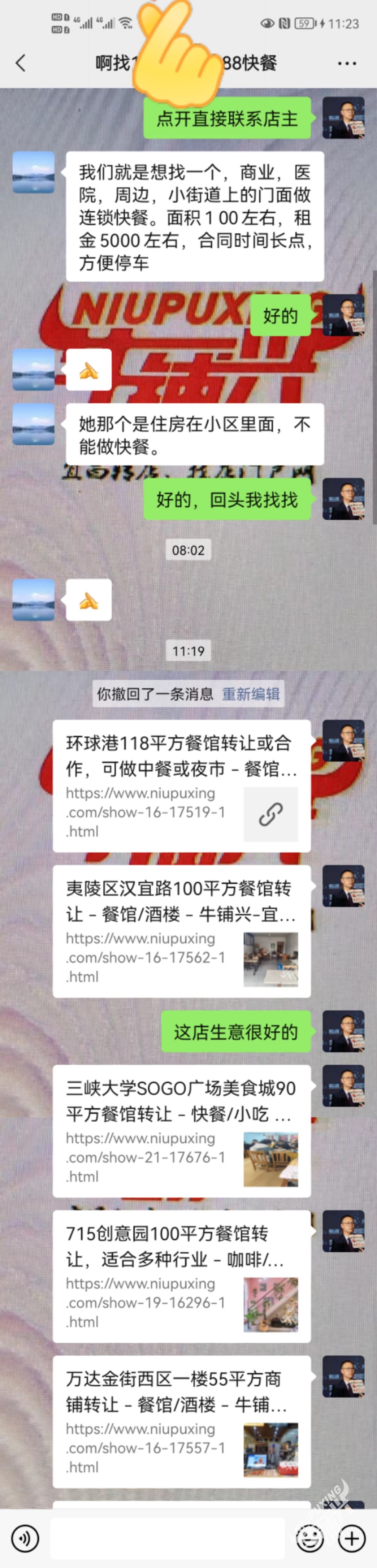Open the 环球港118平方餐馆转让 link card
Viewport: 377px width, 1568px height.
(181, 785)
